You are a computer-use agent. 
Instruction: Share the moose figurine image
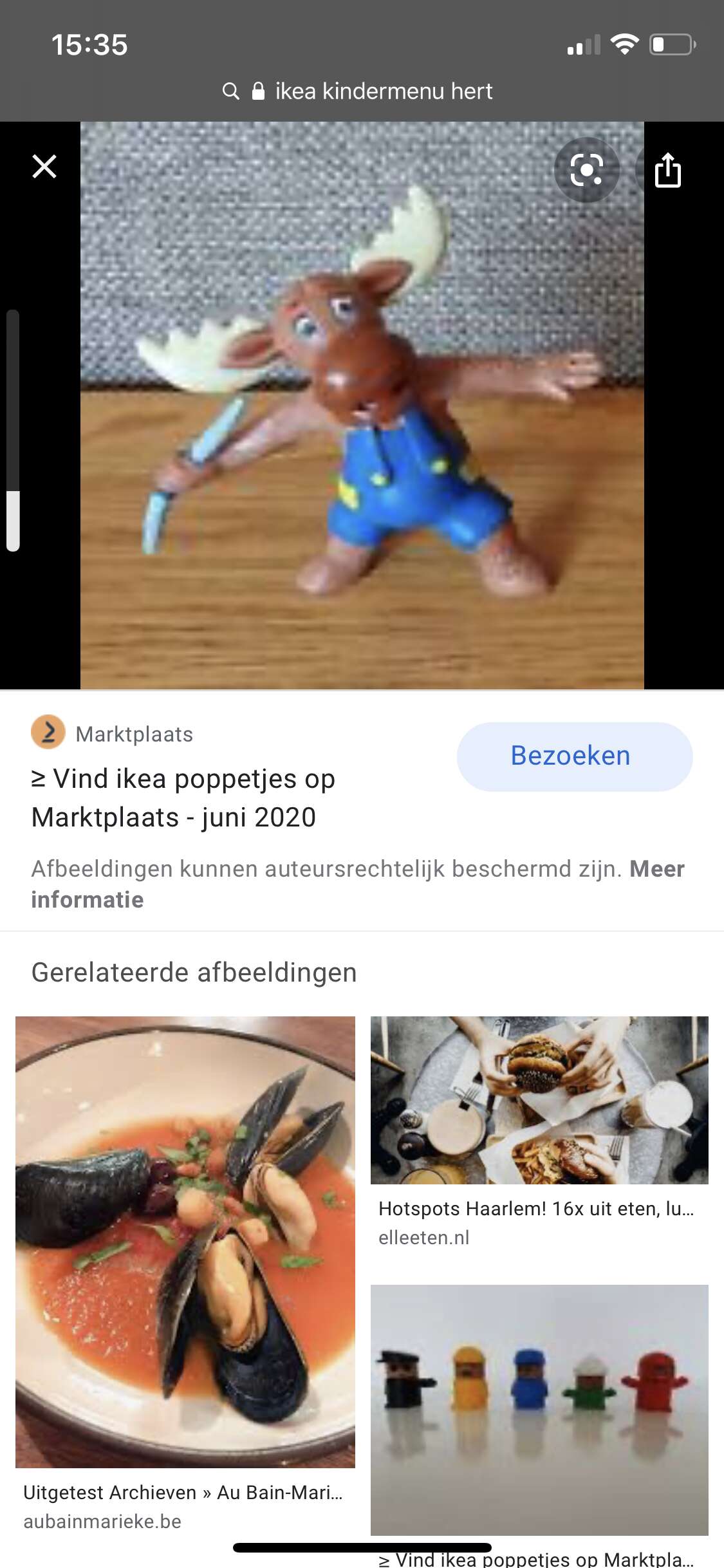point(668,170)
